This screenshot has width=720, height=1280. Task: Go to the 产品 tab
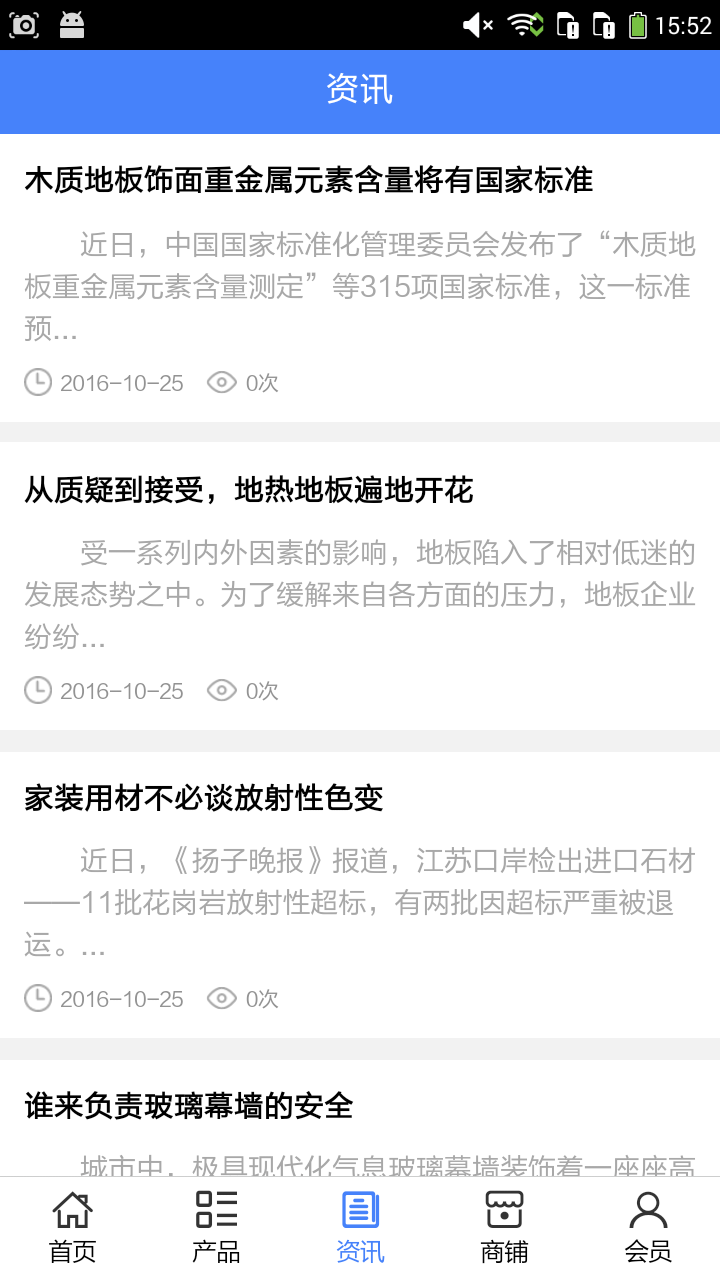[216, 1227]
